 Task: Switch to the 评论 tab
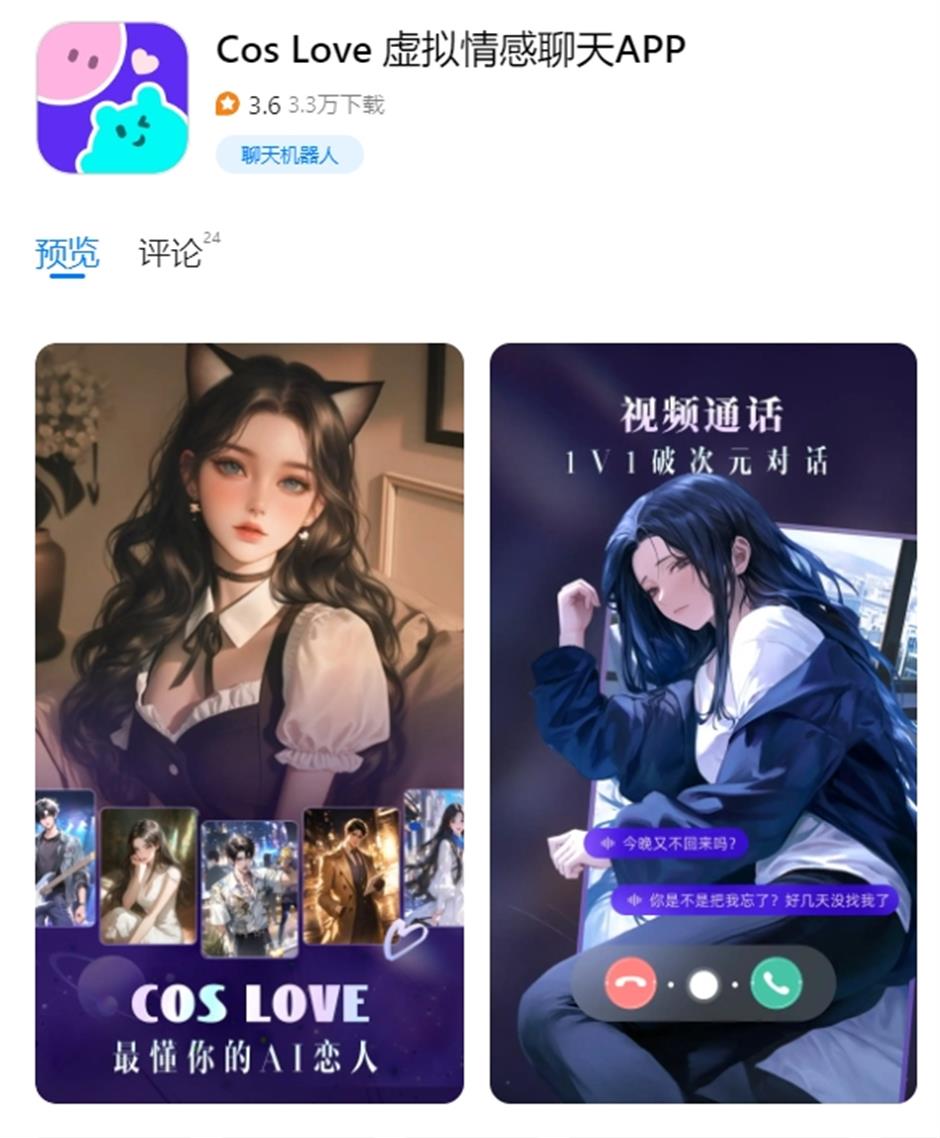171,254
